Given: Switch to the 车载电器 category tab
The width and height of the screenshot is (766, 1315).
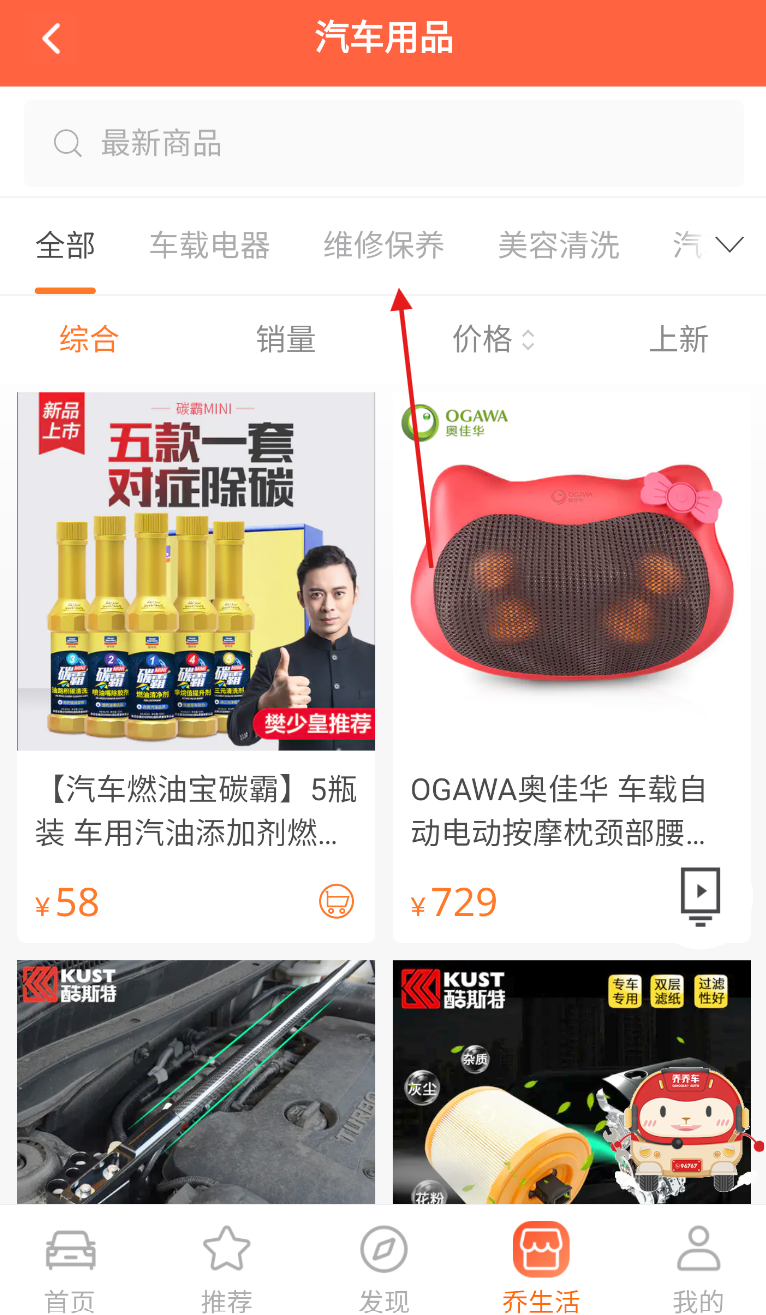Looking at the screenshot, I should [210, 245].
